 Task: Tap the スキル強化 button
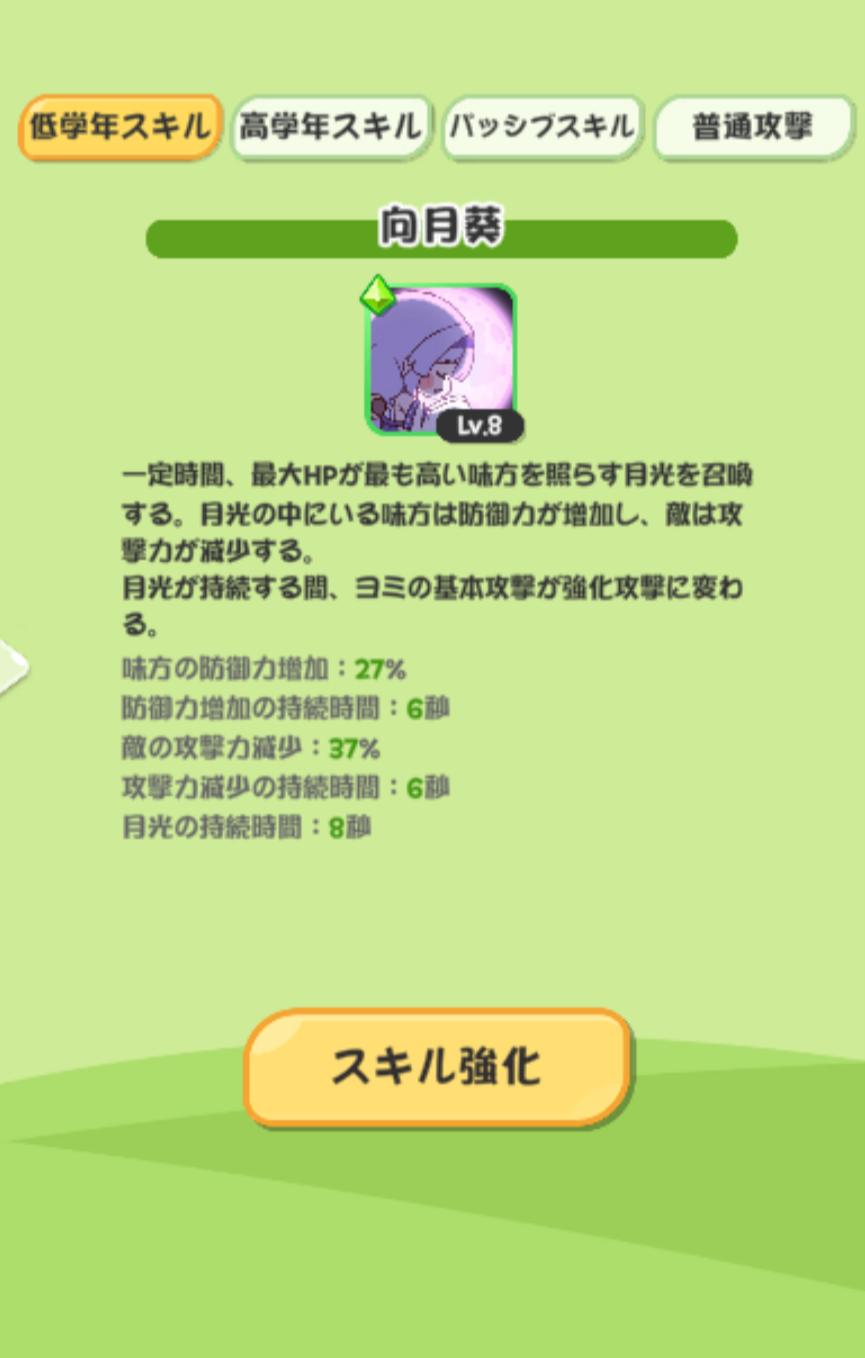tap(437, 1067)
